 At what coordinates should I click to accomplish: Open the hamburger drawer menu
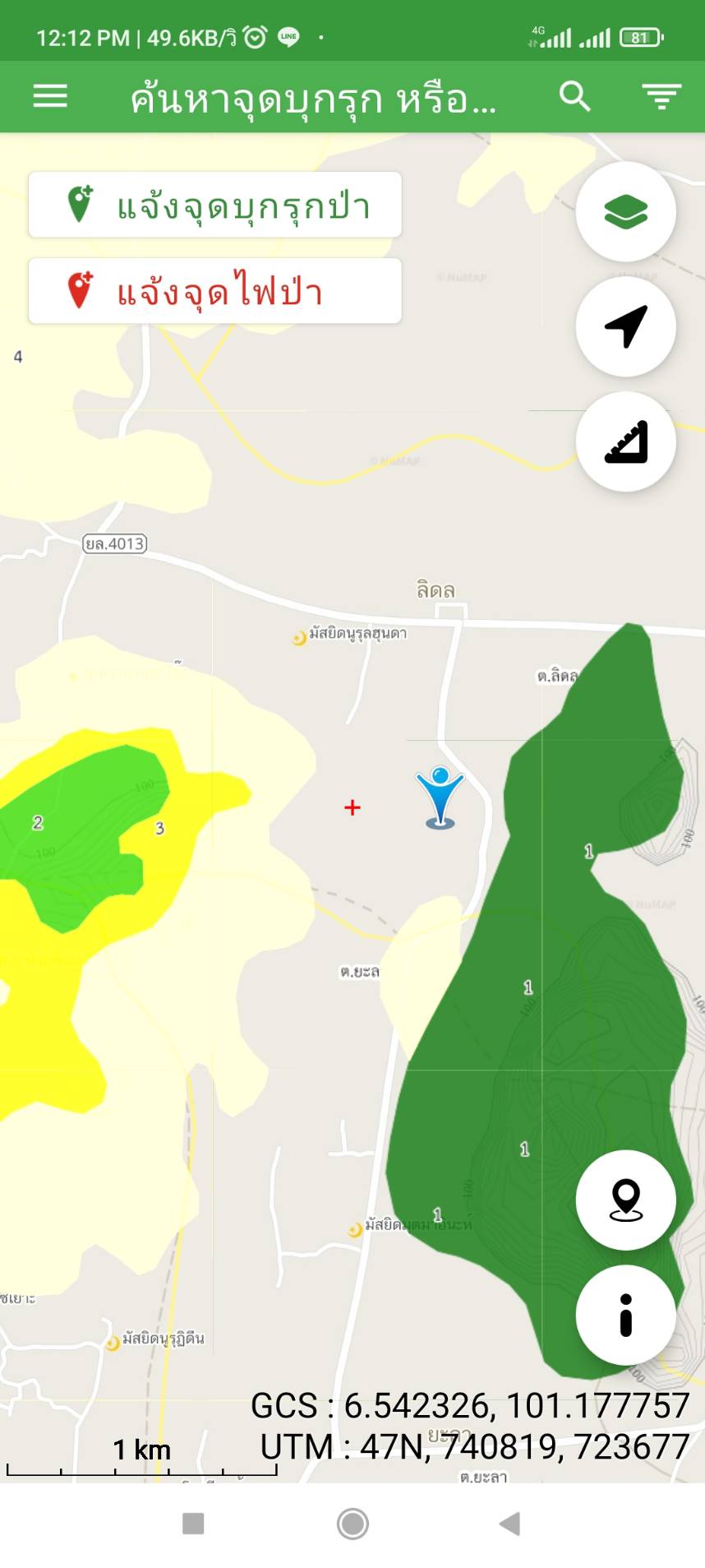50,96
